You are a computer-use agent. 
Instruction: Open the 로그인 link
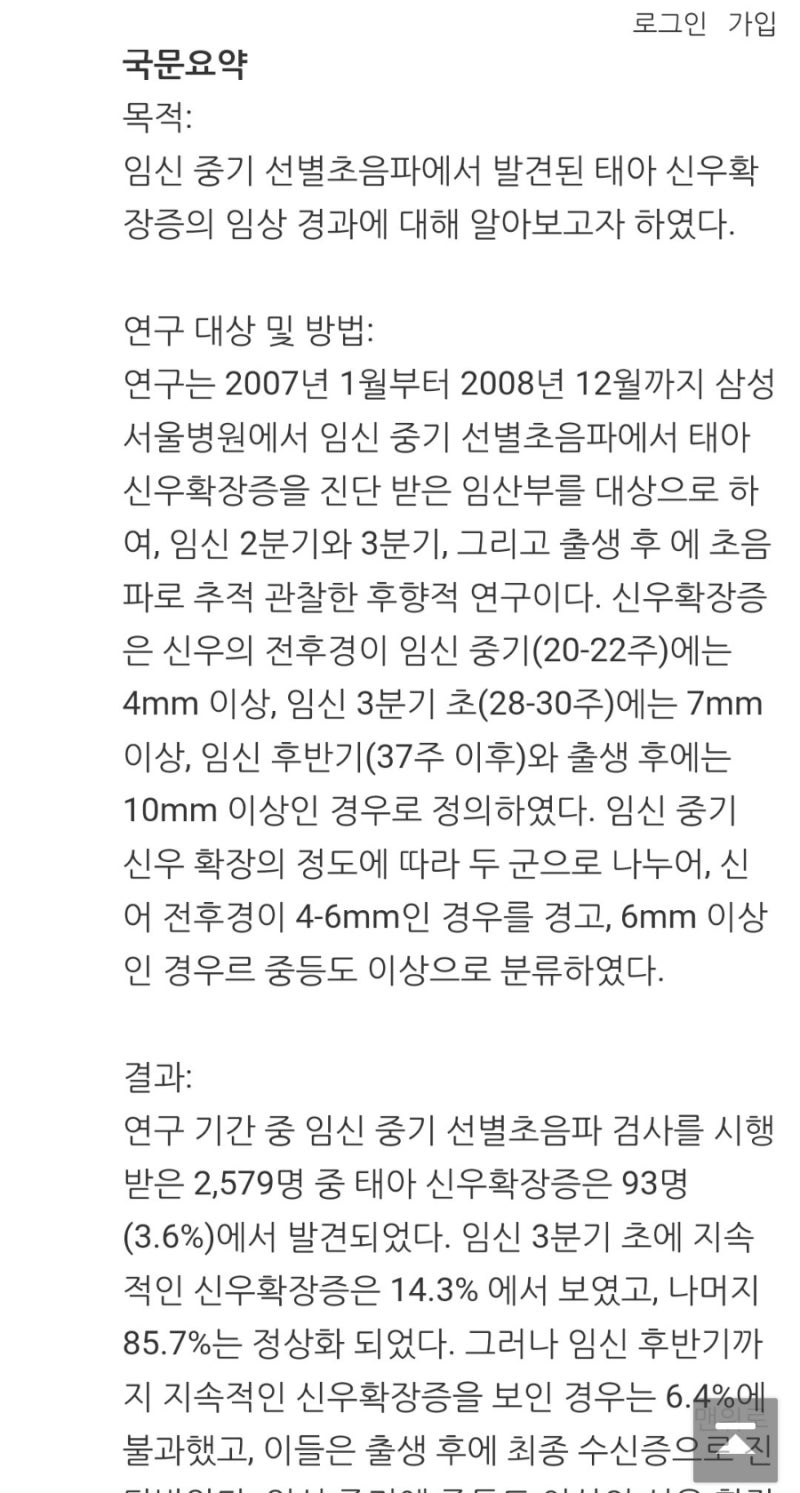(669, 23)
